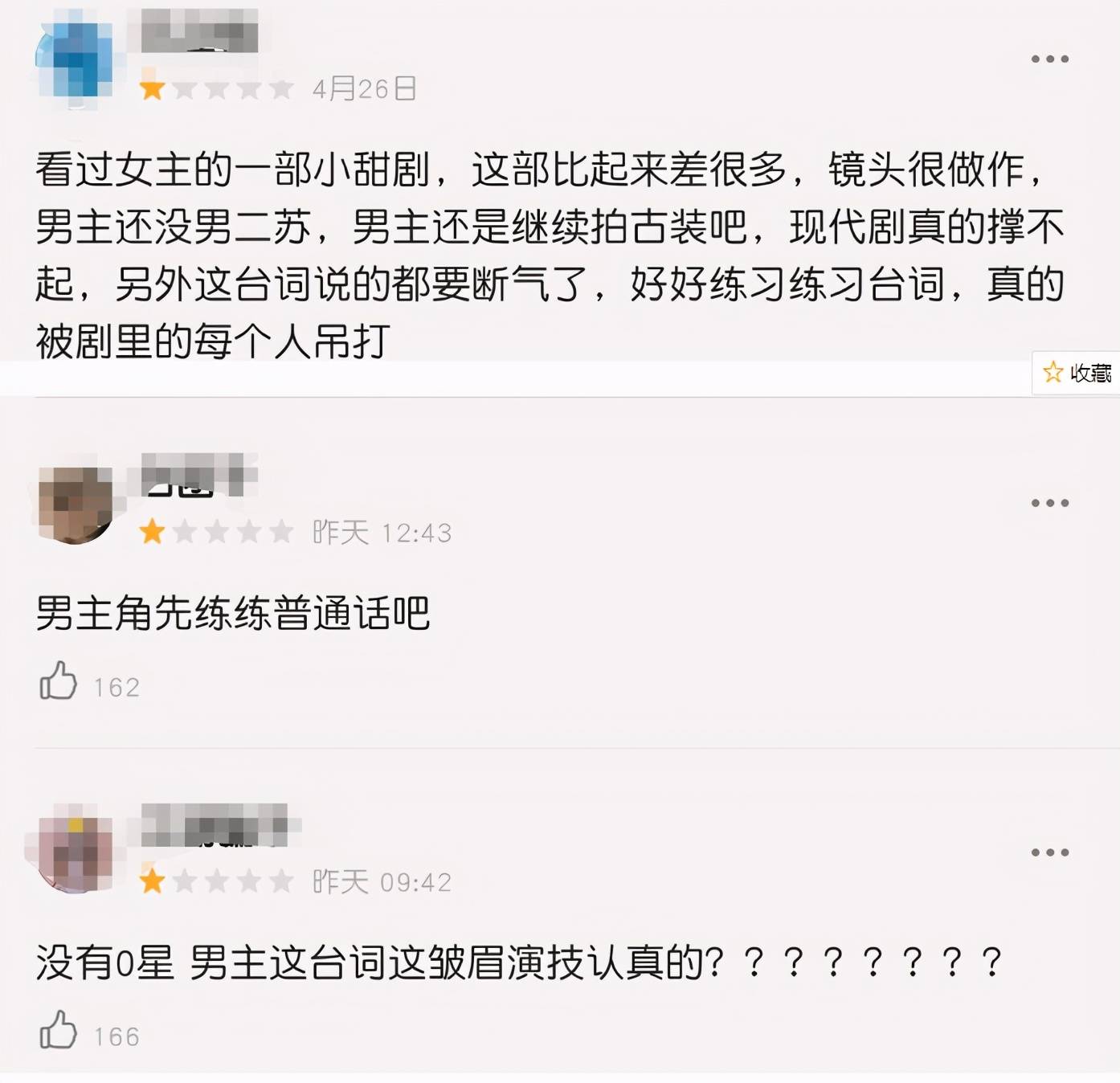This screenshot has height=1083, width=1120.
Task: Open overflow menu on the 昨天 09:42 review
Action: [1049, 852]
